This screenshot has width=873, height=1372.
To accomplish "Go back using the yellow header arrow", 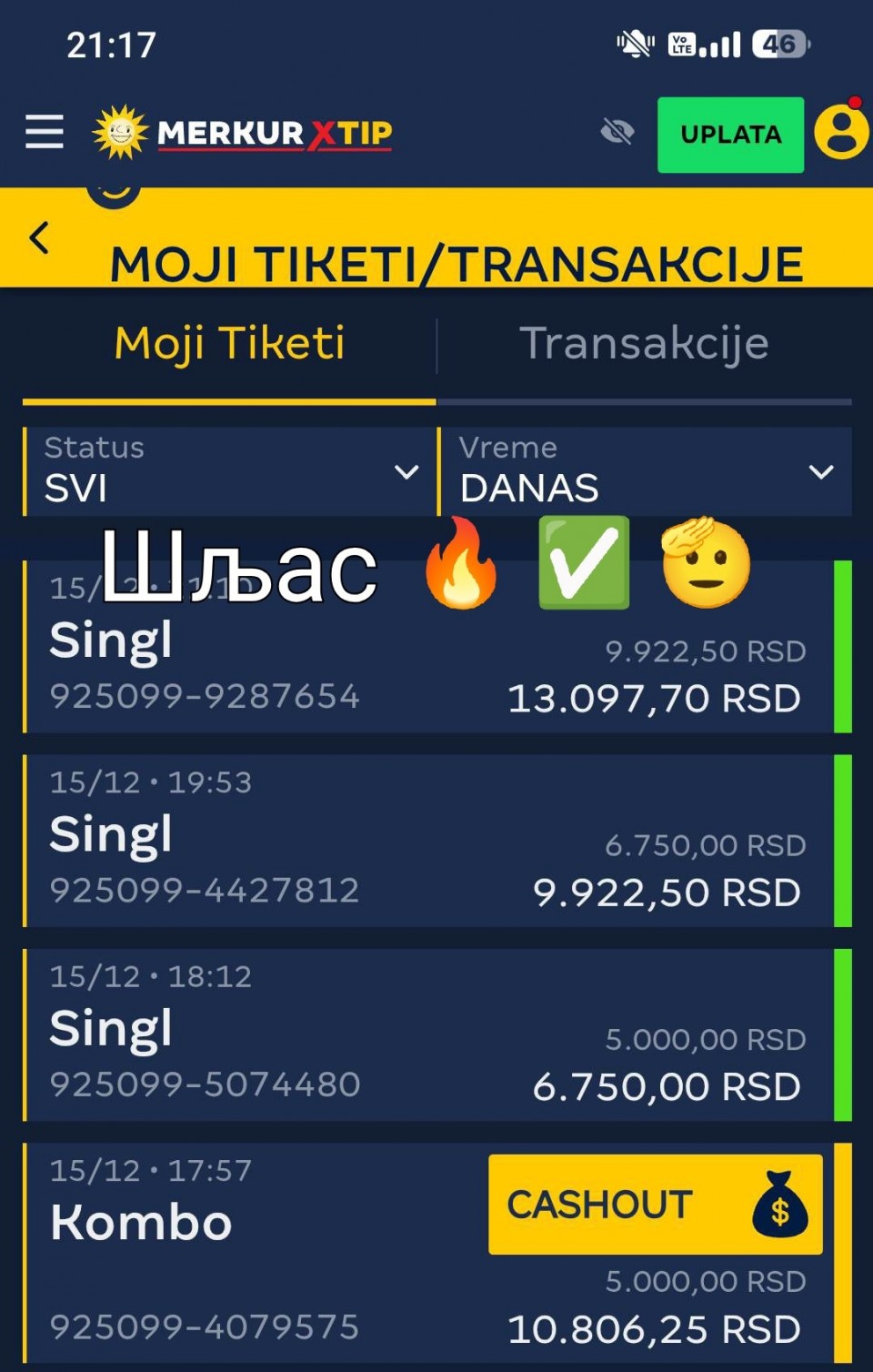I will click(x=39, y=238).
